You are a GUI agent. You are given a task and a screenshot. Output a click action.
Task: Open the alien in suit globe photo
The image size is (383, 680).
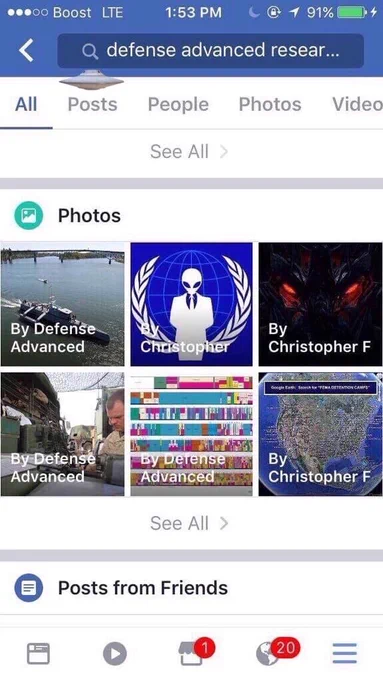coord(191,304)
